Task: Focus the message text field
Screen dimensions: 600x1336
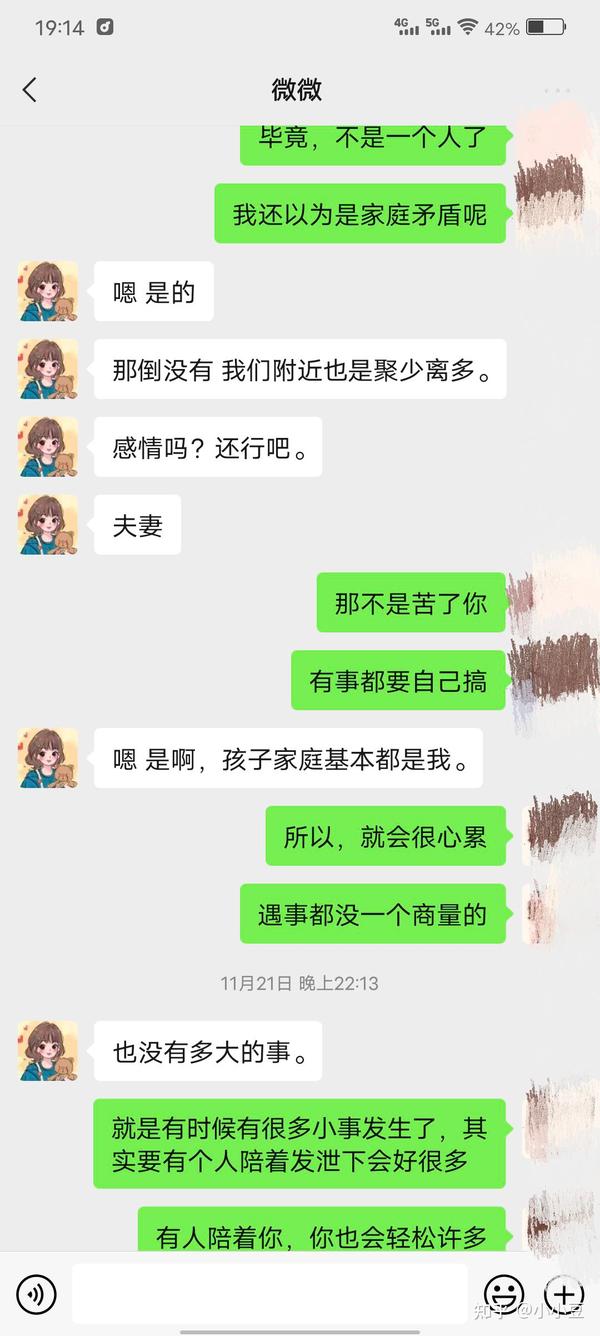Action: click(270, 1294)
